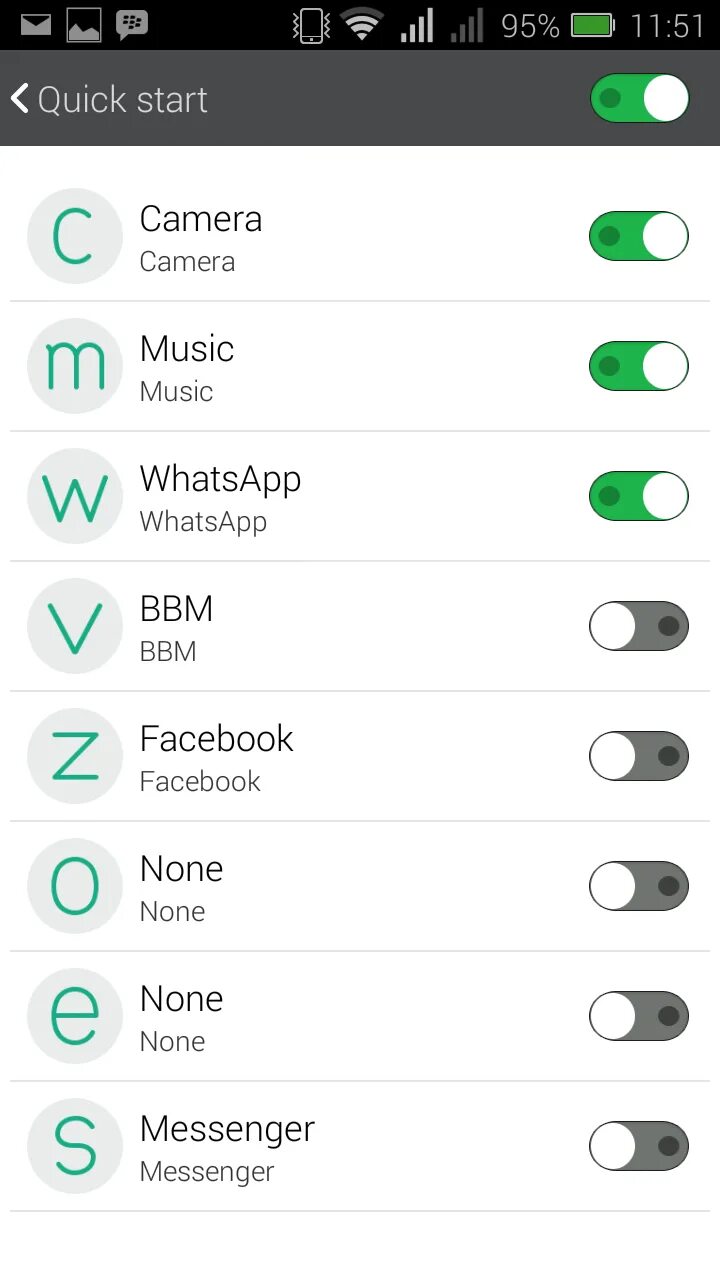Enable the BBM gesture switch

pos(639,626)
